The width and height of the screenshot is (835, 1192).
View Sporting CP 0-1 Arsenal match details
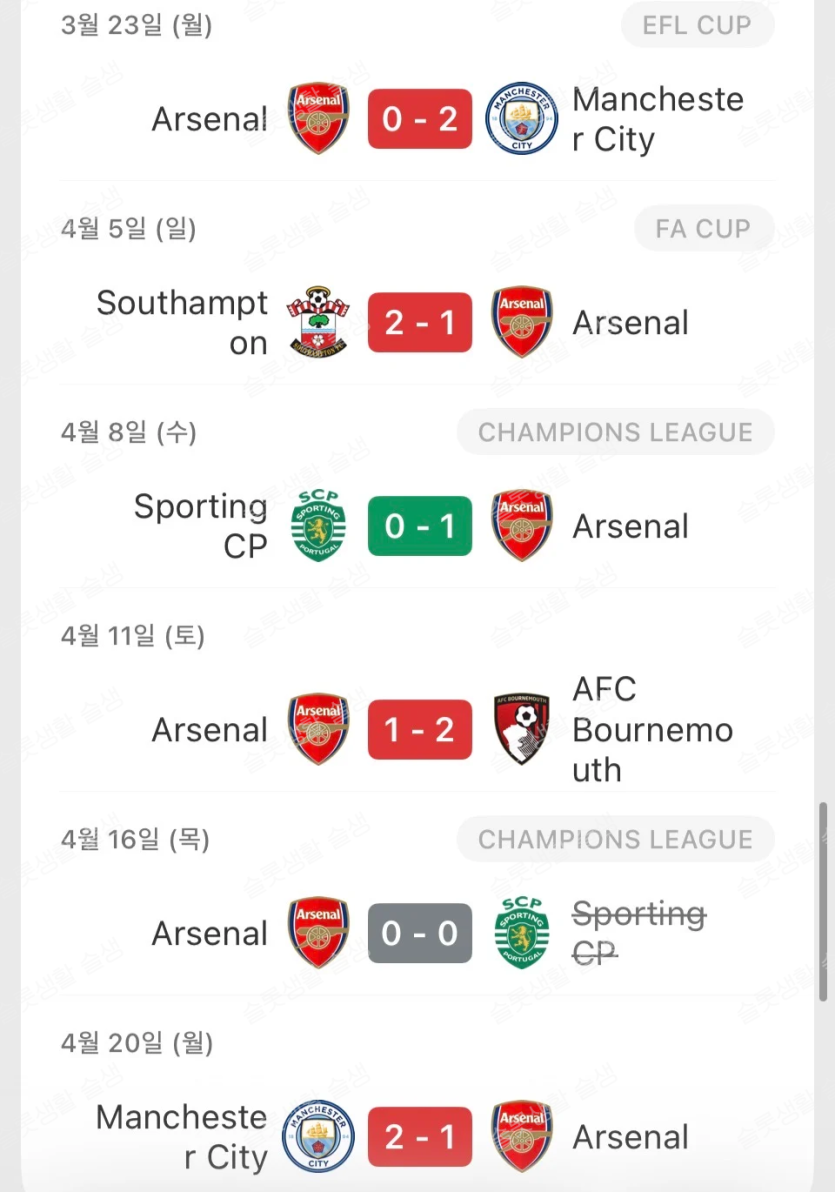pyautogui.click(x=419, y=526)
